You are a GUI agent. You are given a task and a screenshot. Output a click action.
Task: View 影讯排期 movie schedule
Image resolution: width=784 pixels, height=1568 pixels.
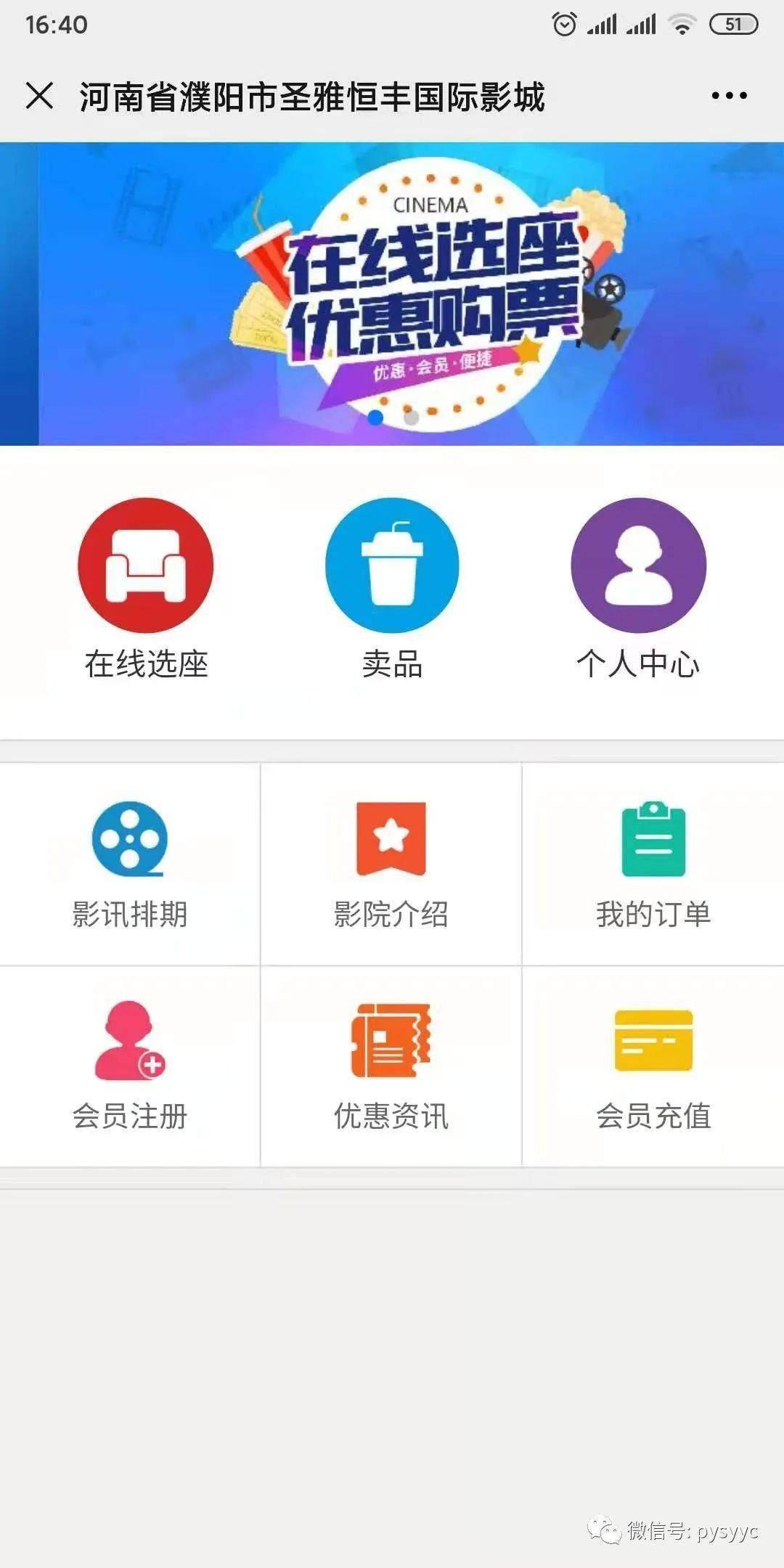[130, 864]
